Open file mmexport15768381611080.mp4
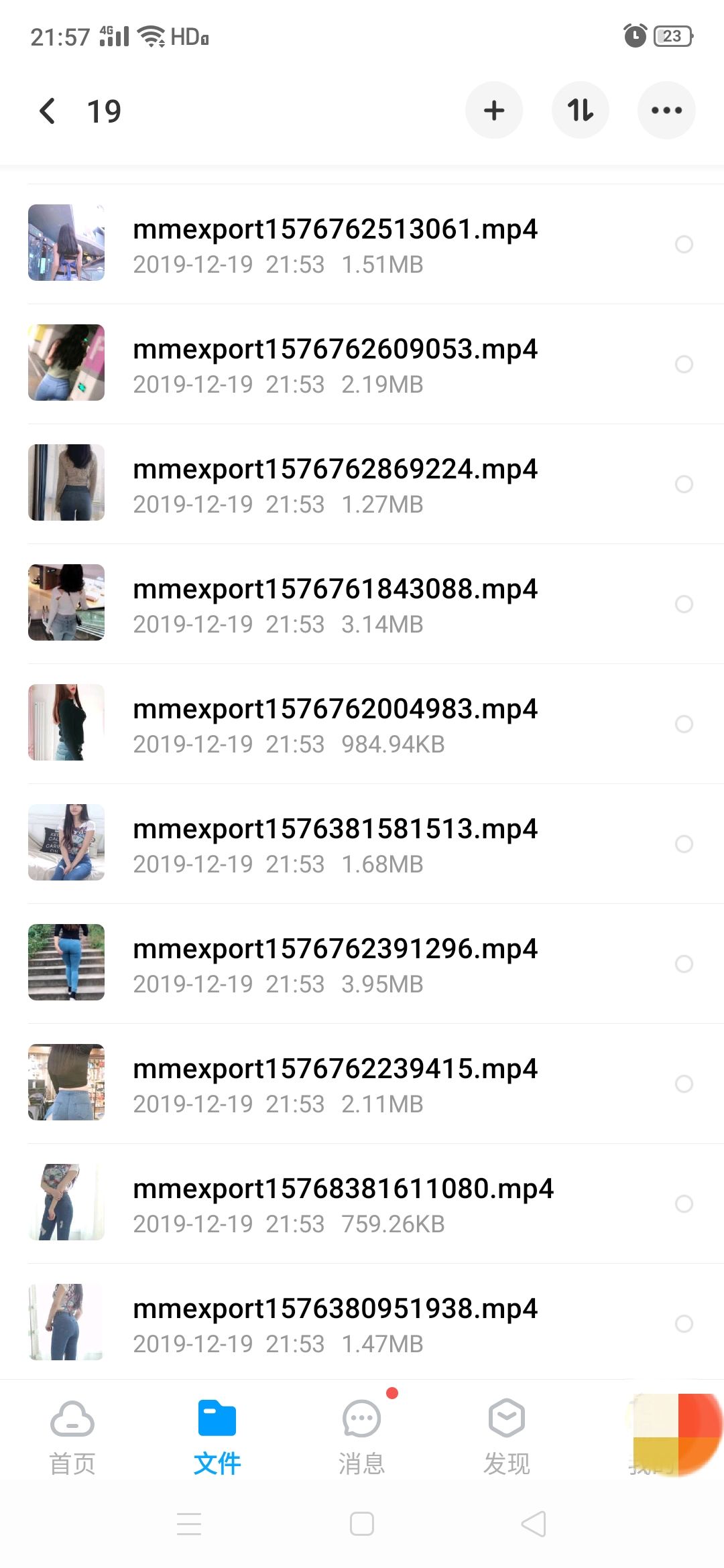The image size is (724, 1568). point(335,1203)
